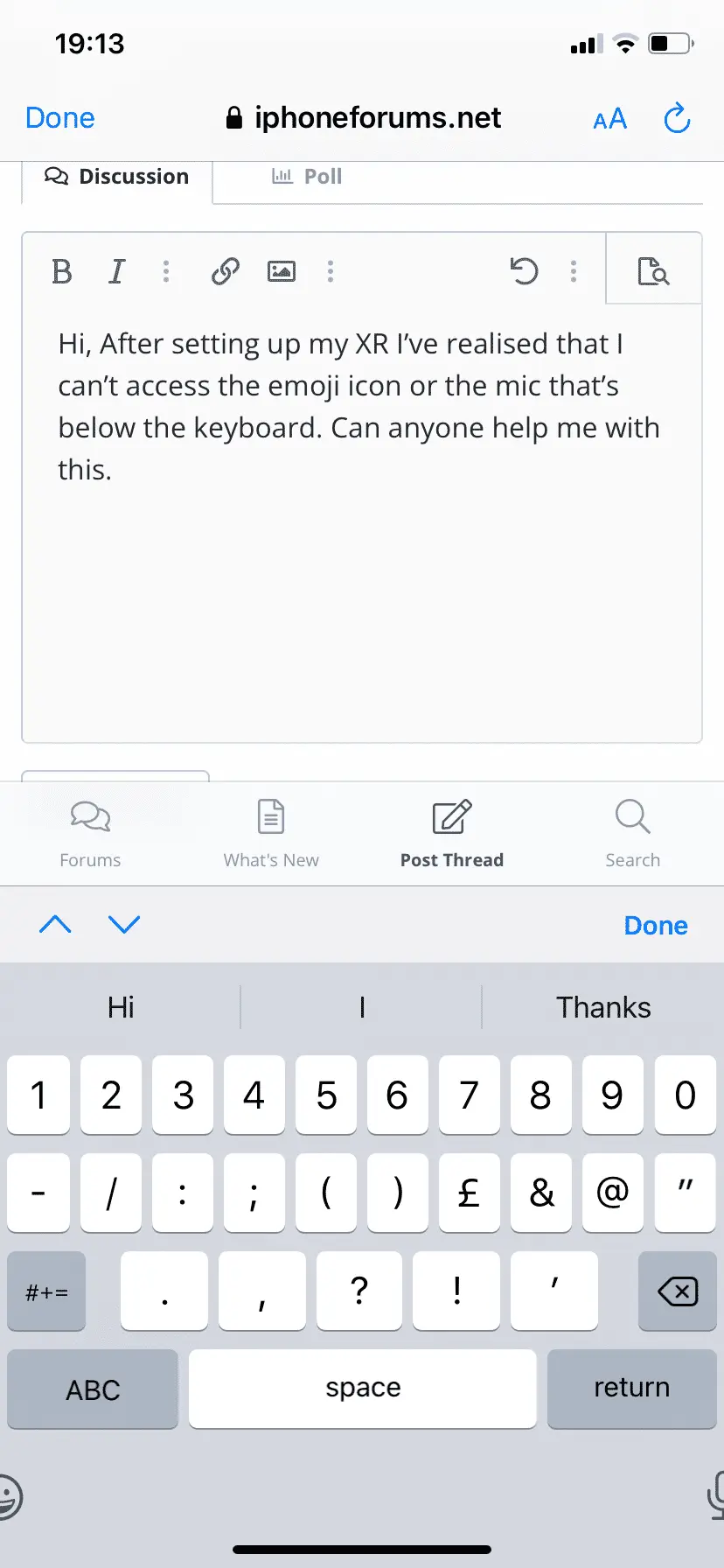This screenshot has height=1568, width=724.
Task: Reload the iphoneforums.net page
Action: [x=677, y=119]
